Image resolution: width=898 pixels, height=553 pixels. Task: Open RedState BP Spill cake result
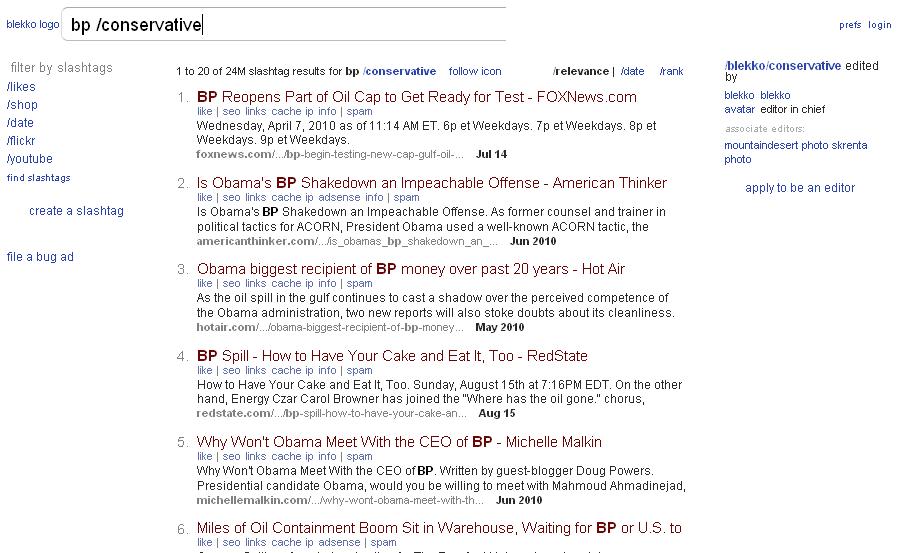click(392, 356)
